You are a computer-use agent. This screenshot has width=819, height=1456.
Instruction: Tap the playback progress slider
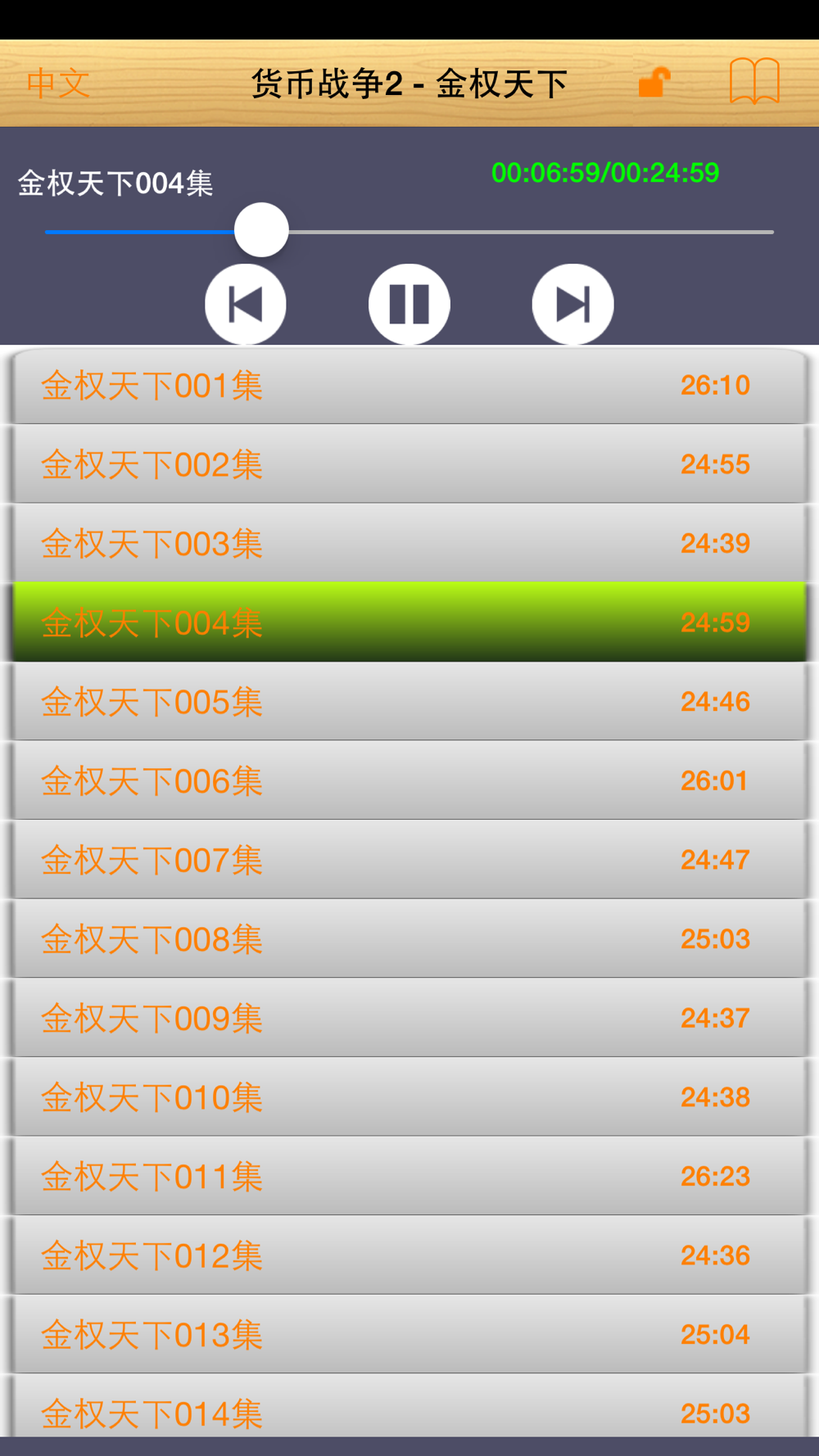point(409,232)
